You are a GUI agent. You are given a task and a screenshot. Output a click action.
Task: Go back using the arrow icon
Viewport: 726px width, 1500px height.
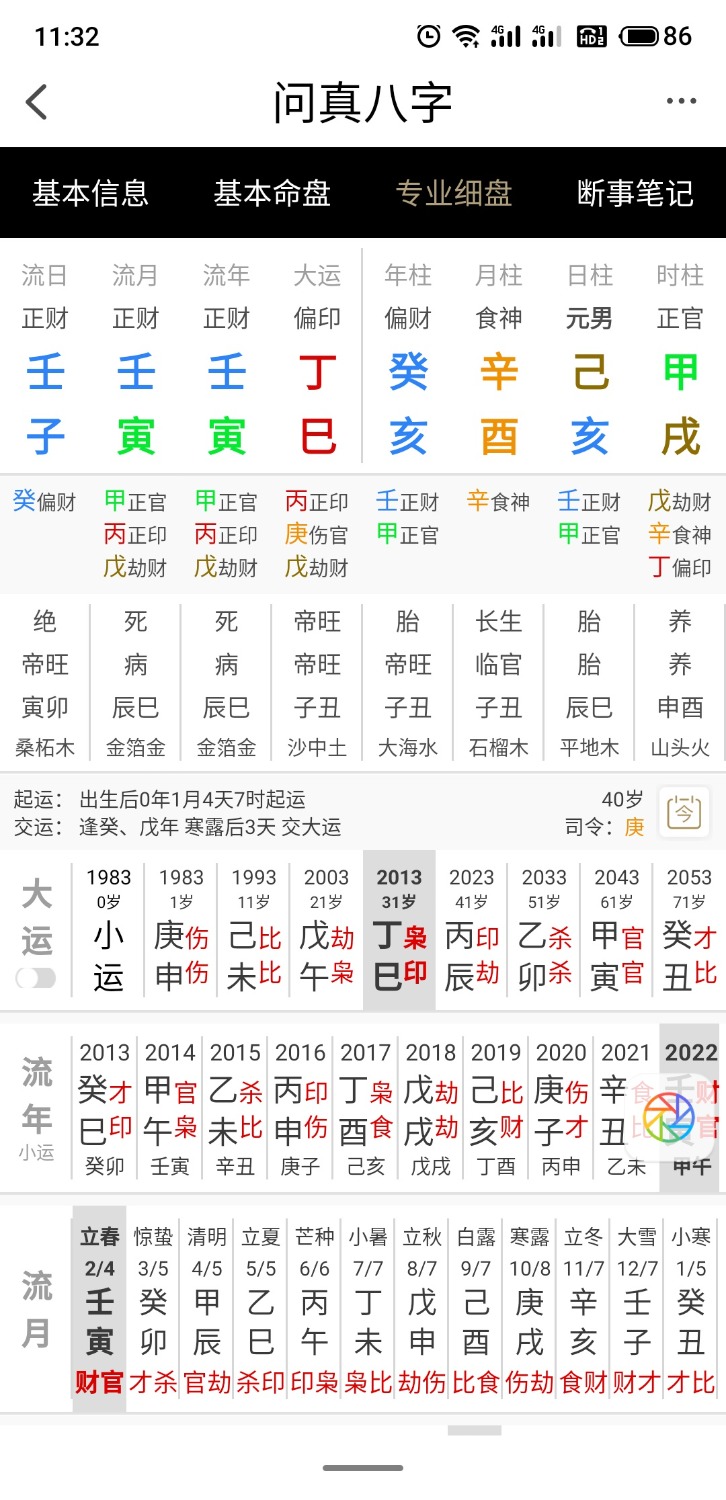point(37,102)
